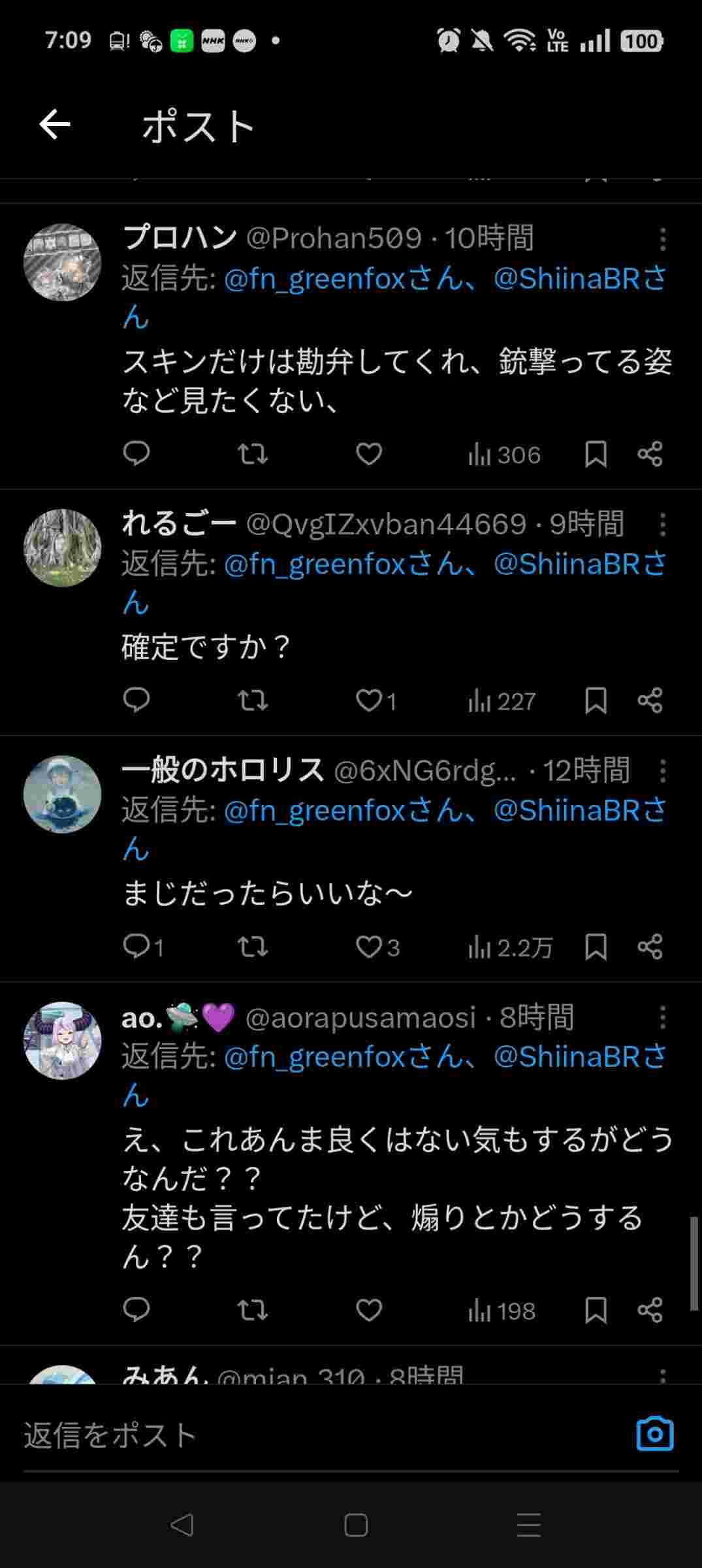Repost ao.'s reply
The width and height of the screenshot is (702, 1568).
pyautogui.click(x=252, y=1310)
